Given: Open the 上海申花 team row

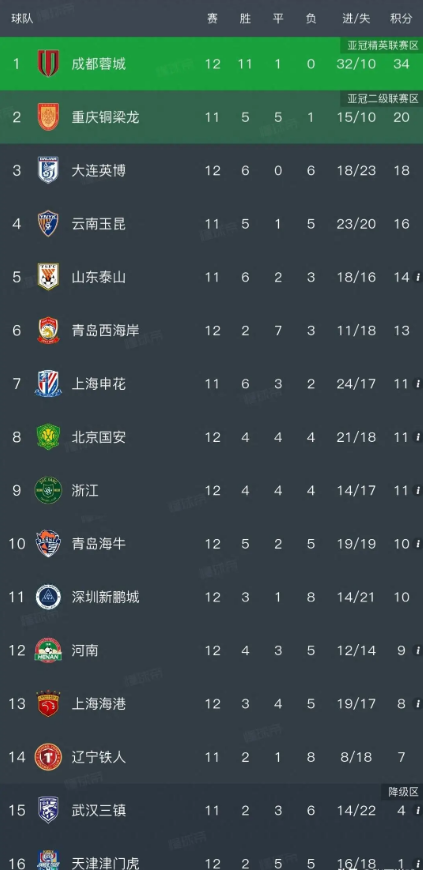Looking at the screenshot, I should tap(212, 383).
